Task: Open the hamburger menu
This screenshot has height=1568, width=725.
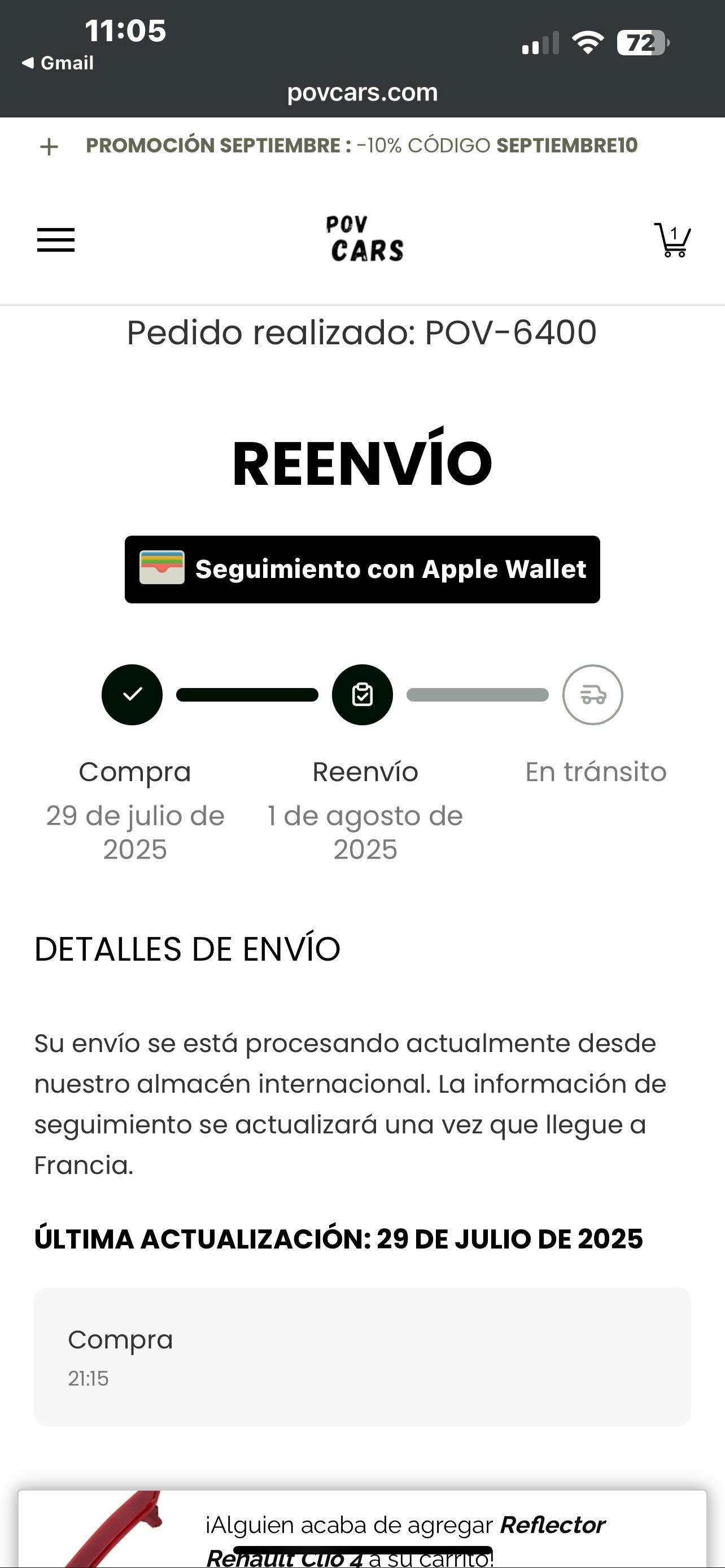Action: click(x=56, y=240)
